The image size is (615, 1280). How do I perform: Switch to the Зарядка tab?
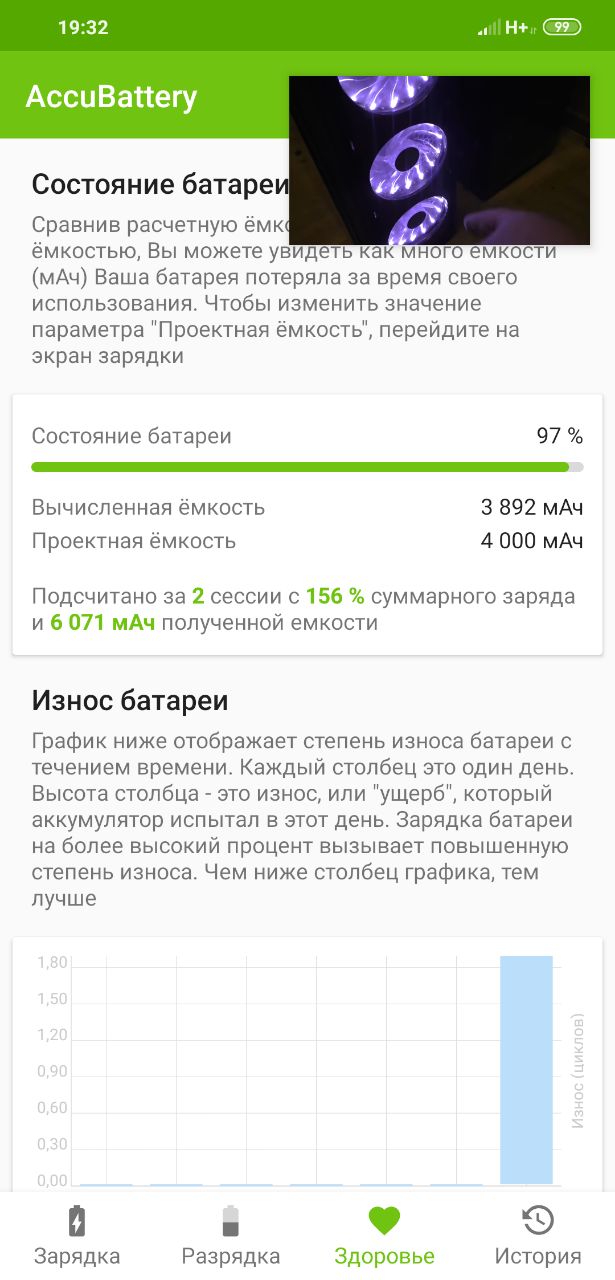click(x=77, y=1235)
